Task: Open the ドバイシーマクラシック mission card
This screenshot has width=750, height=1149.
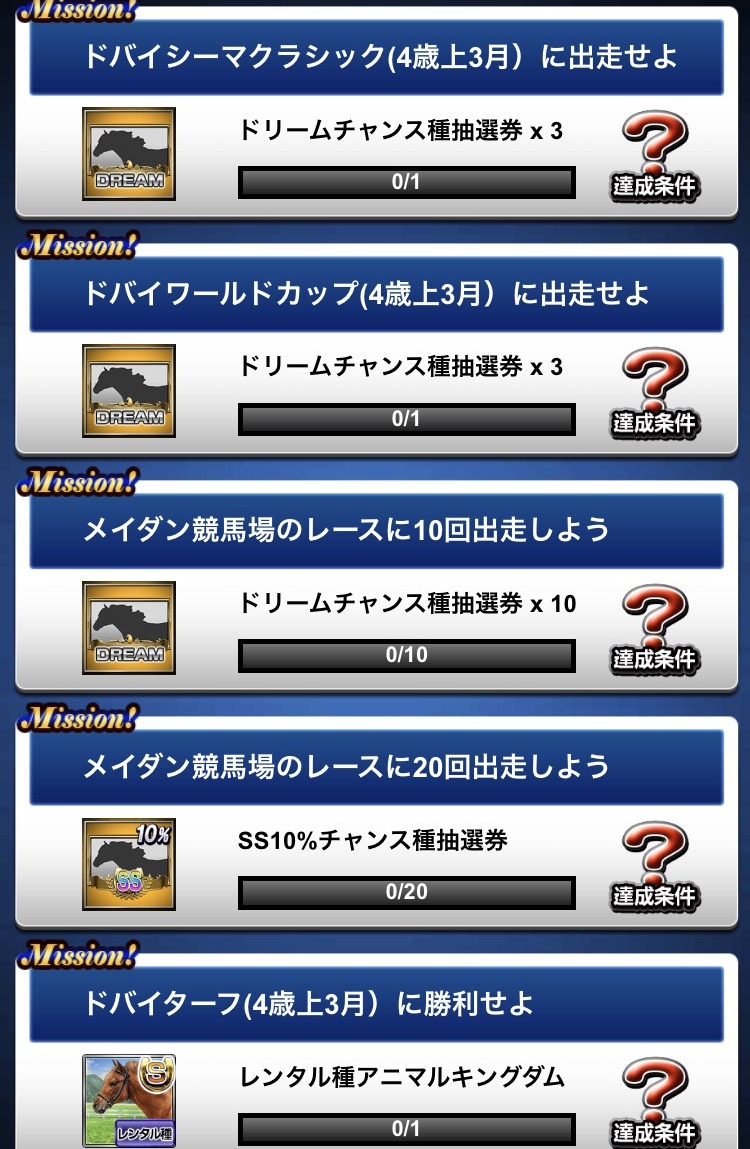Action: click(x=376, y=57)
